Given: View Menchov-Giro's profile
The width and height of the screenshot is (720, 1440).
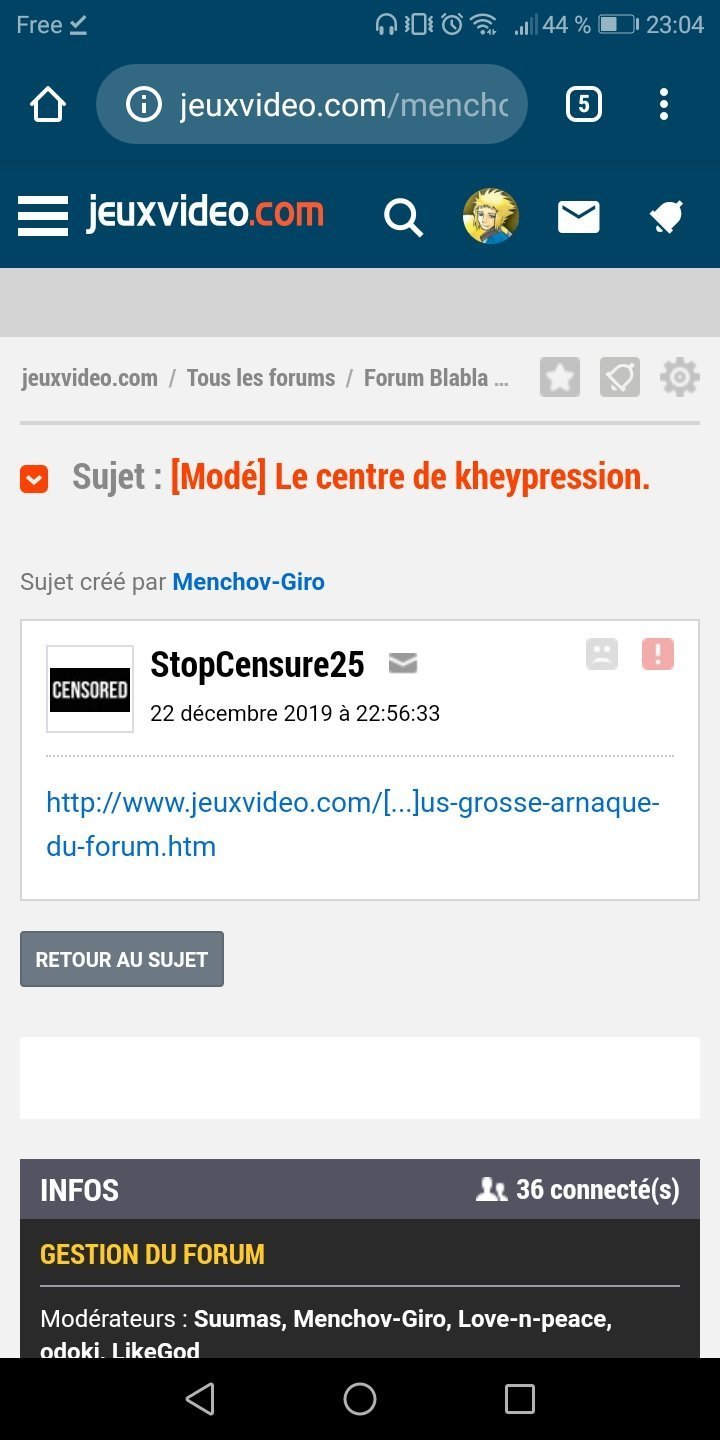Looking at the screenshot, I should [x=248, y=582].
